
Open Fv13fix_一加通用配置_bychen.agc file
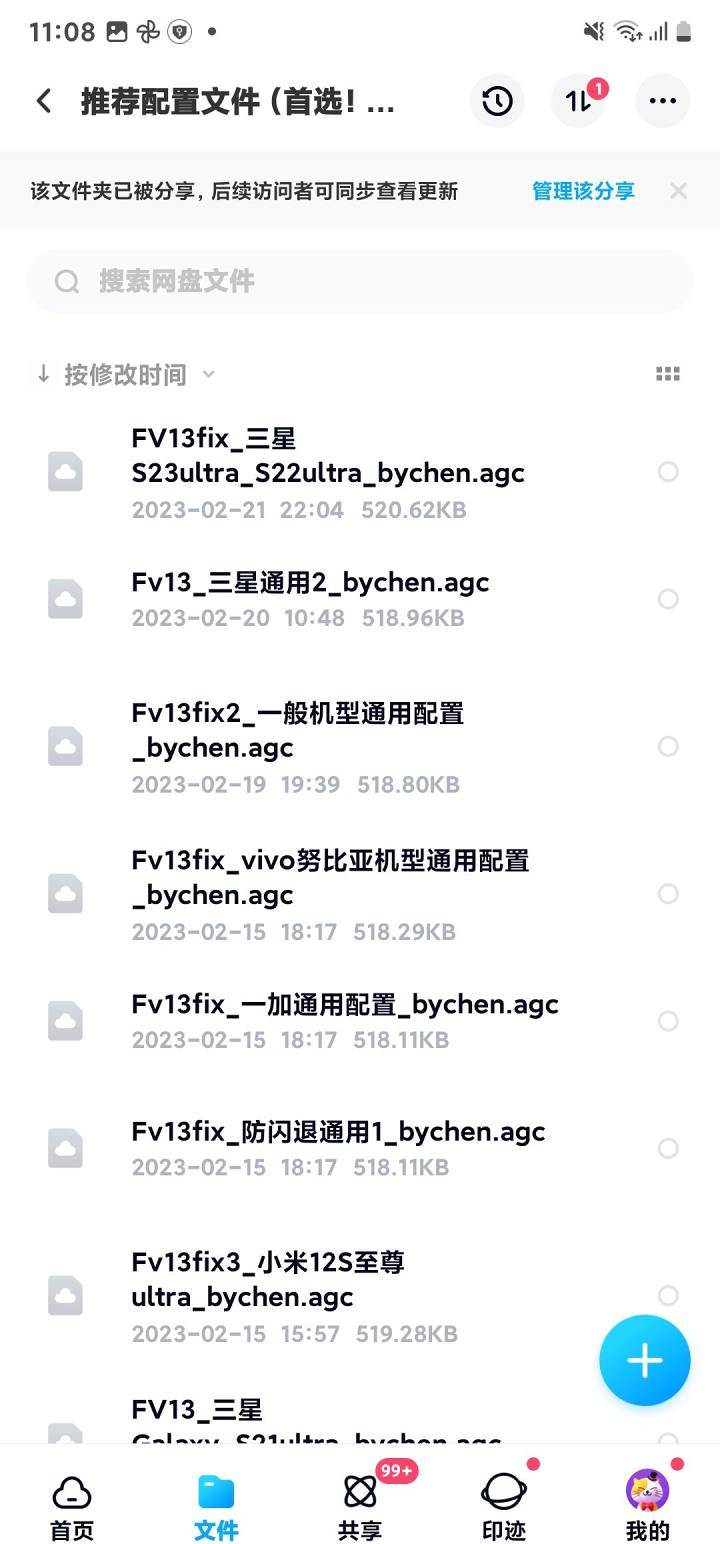(x=344, y=1020)
